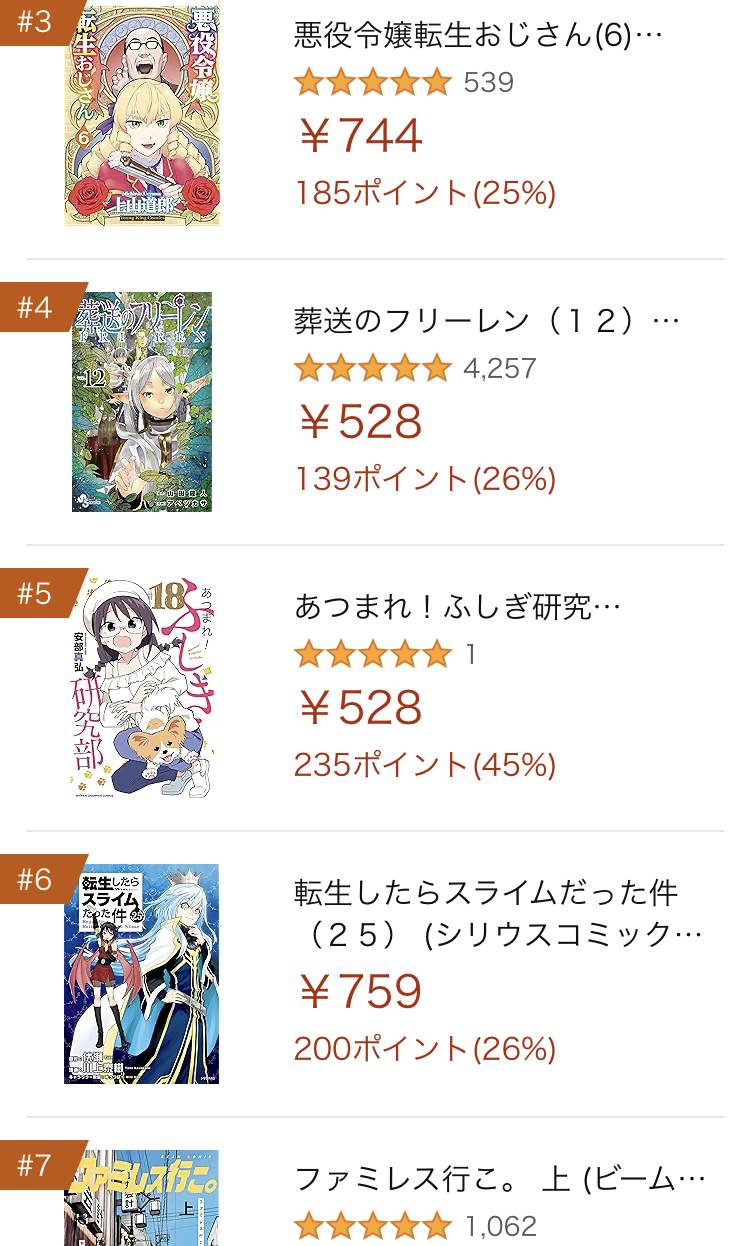View the 539 reviews of 悪役令嬢転生おじさん
The width and height of the screenshot is (750, 1246).
tap(488, 82)
